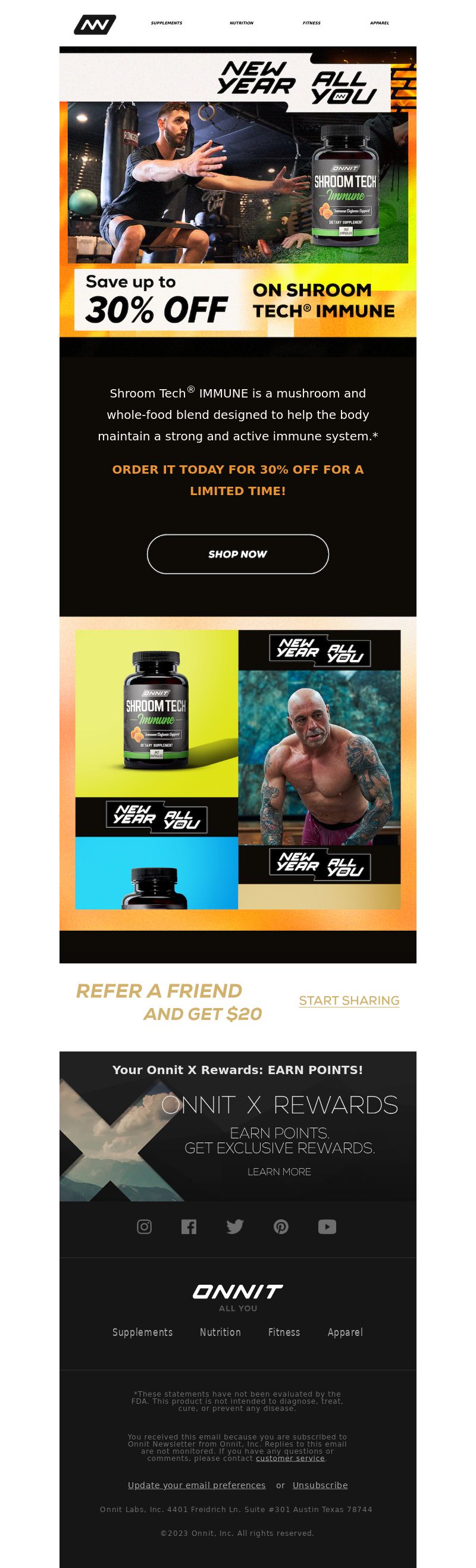
Task: Tap the Shop Now button
Action: 237,554
